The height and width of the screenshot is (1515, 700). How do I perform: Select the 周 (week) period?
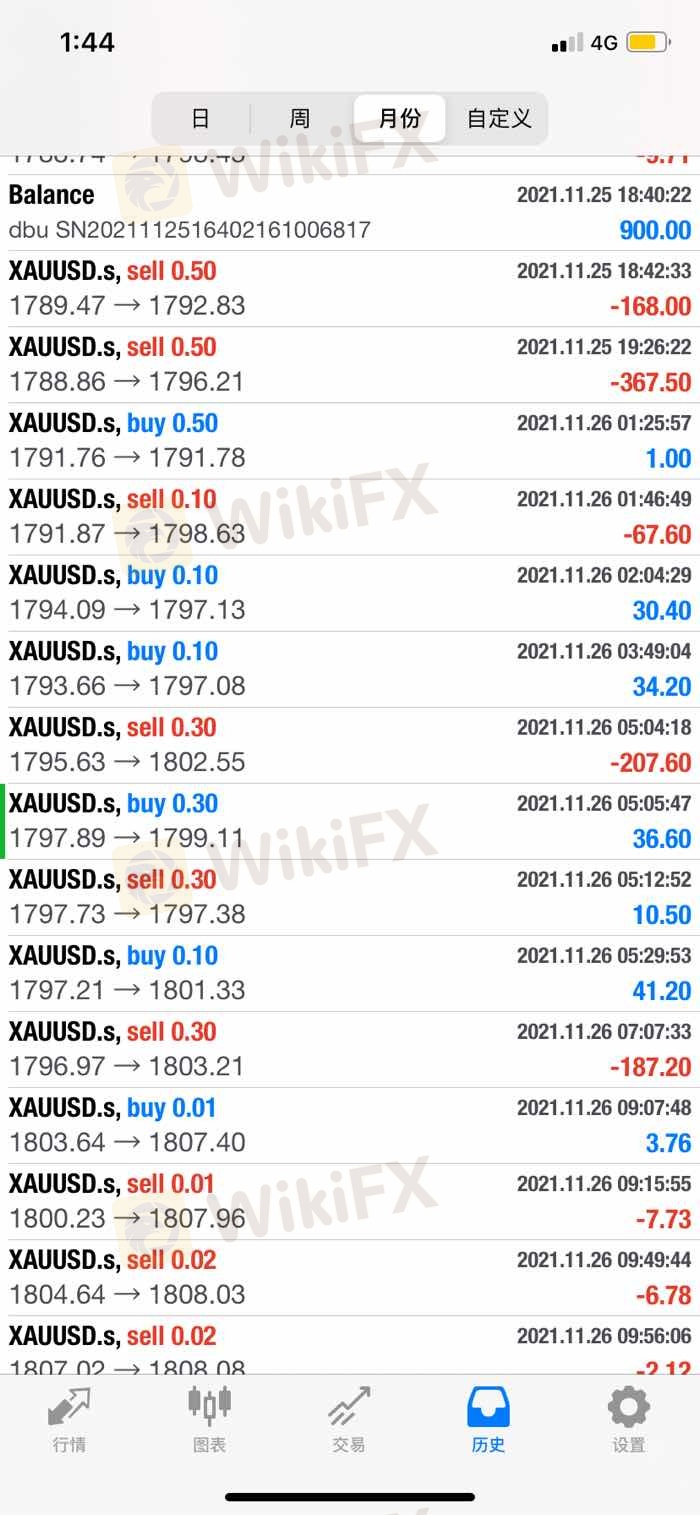pos(300,119)
